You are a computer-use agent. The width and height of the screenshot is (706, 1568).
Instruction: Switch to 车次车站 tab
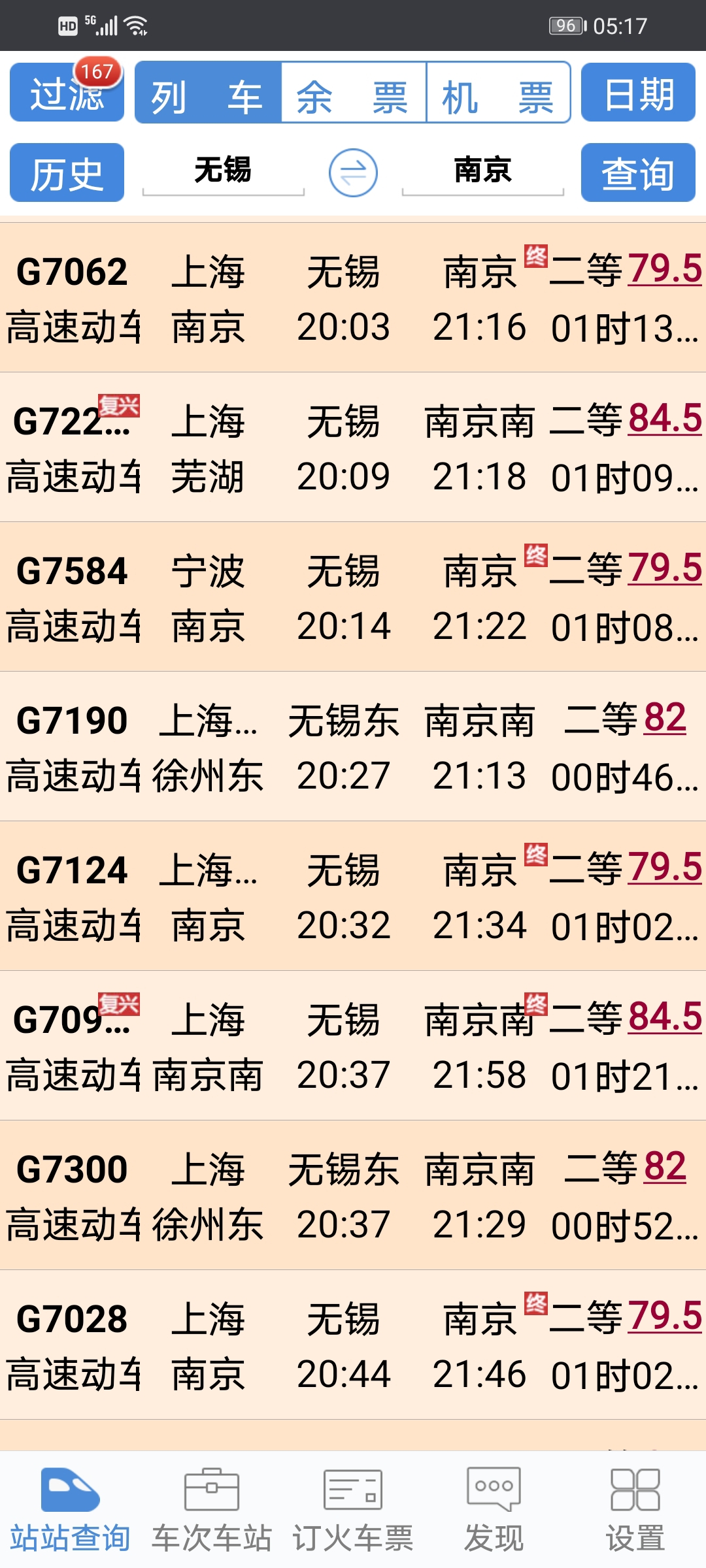click(x=211, y=1511)
